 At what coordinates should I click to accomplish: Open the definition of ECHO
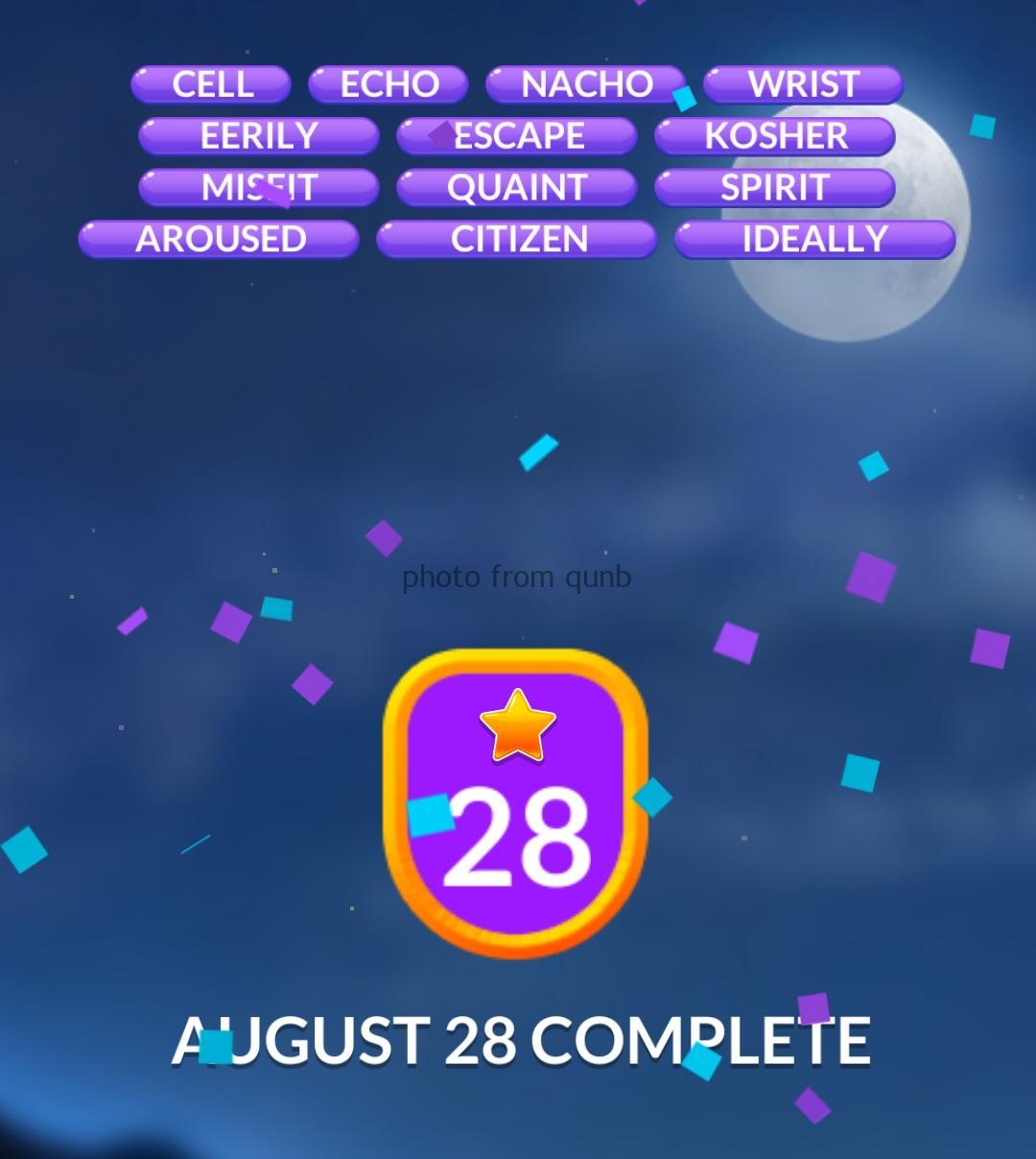tap(388, 84)
